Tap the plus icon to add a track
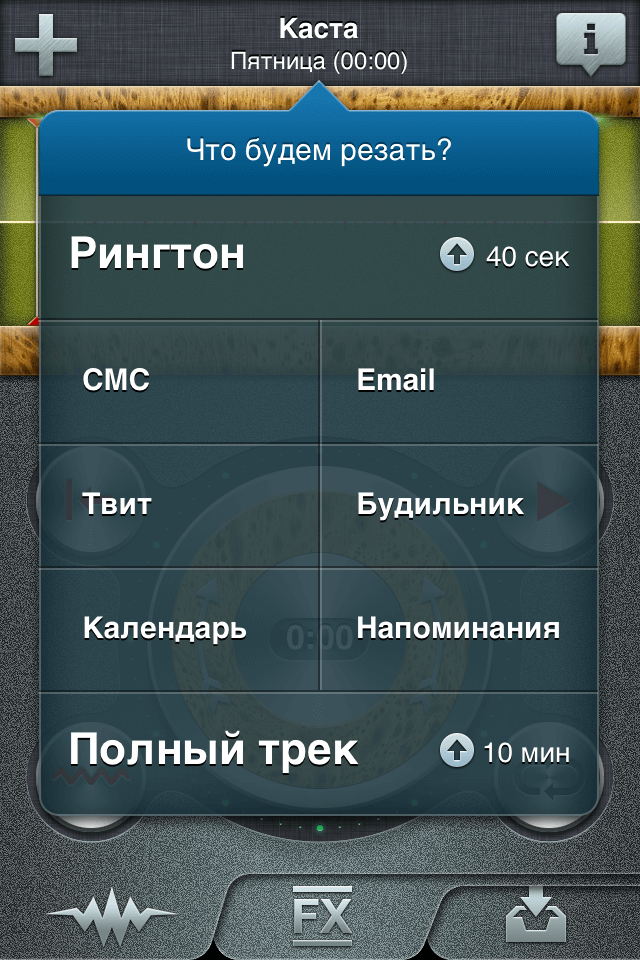Viewport: 640px width, 960px height. (45, 44)
